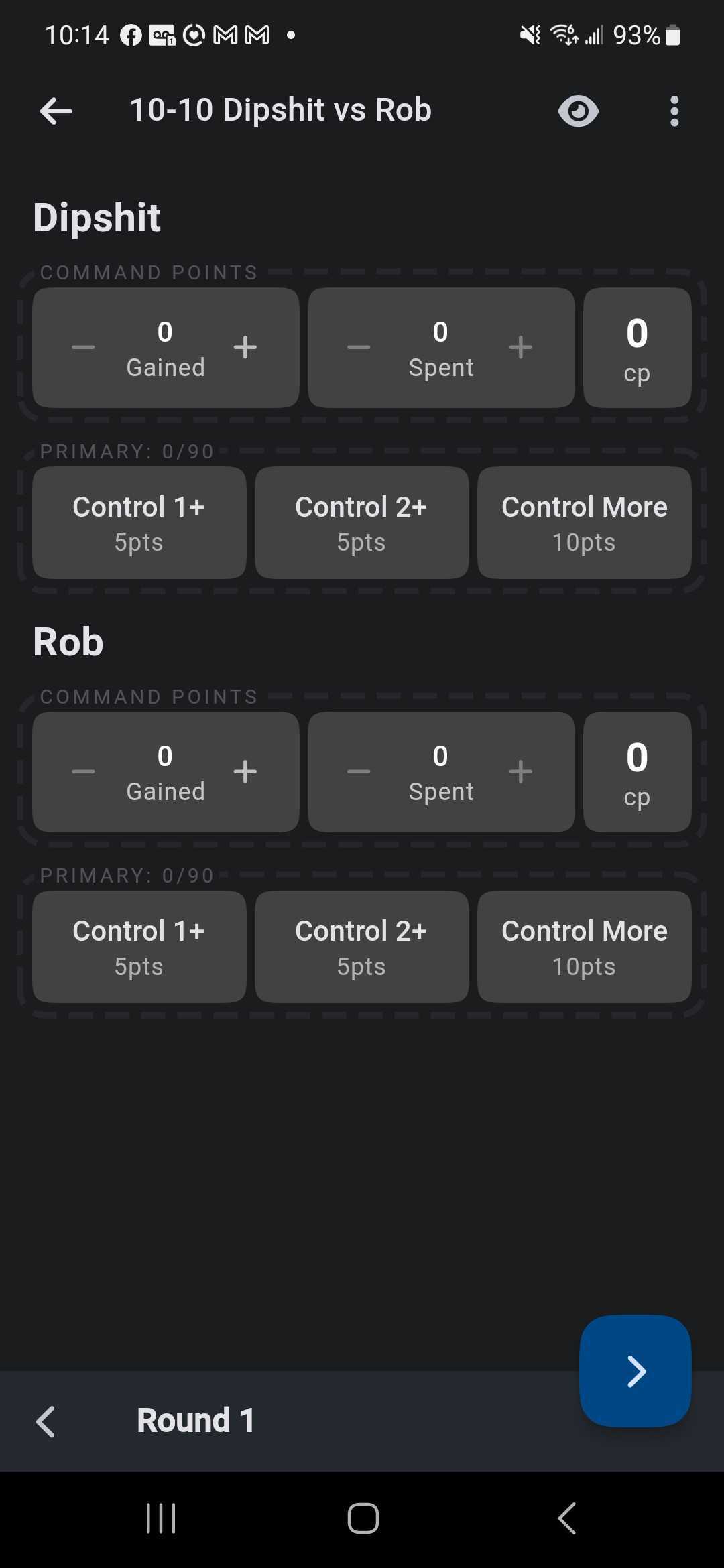Image resolution: width=724 pixels, height=1568 pixels.
Task: Decrease Dipshit's gained command points
Action: [x=83, y=348]
